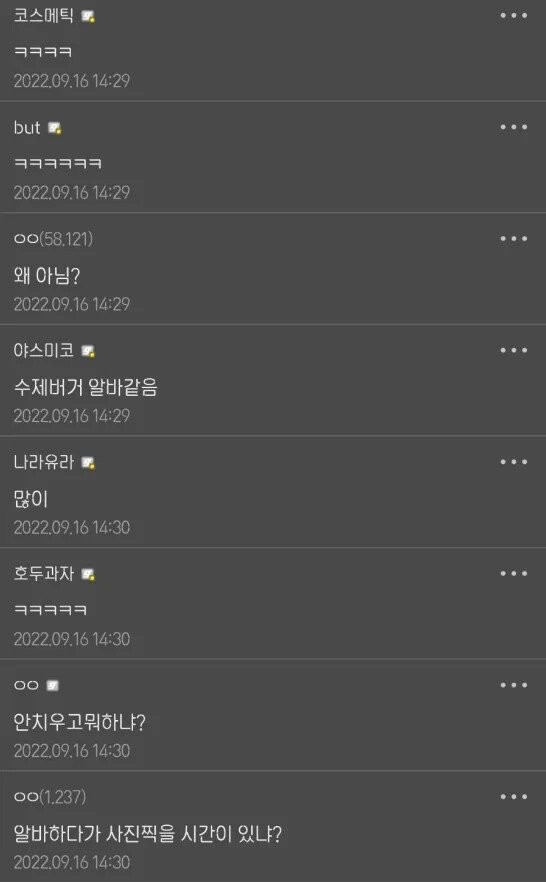Show options for 나라유라's comment

coord(513,462)
